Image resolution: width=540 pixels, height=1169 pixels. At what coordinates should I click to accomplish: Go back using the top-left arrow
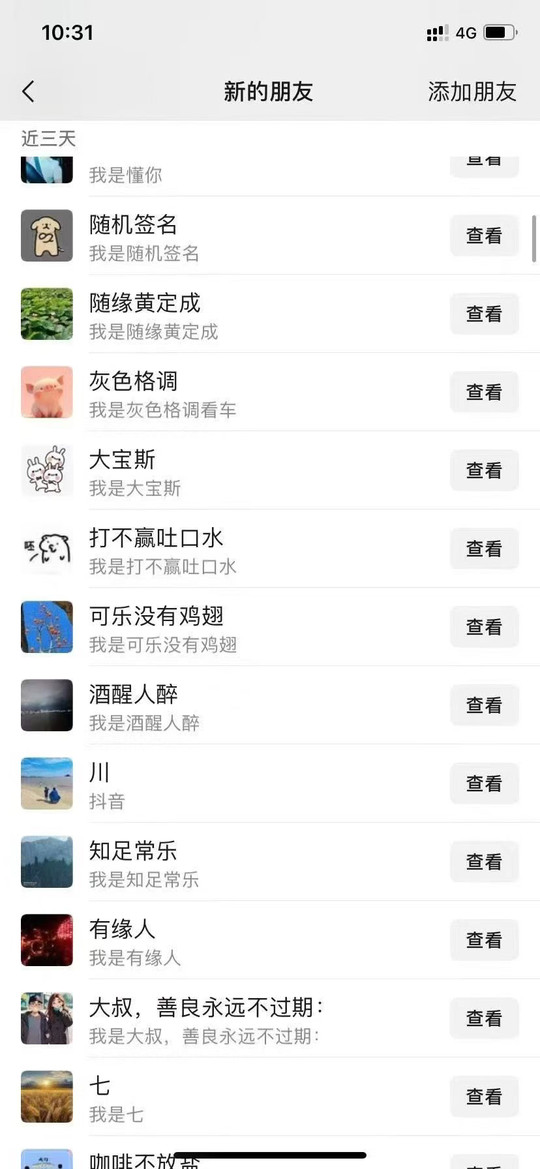[x=28, y=92]
